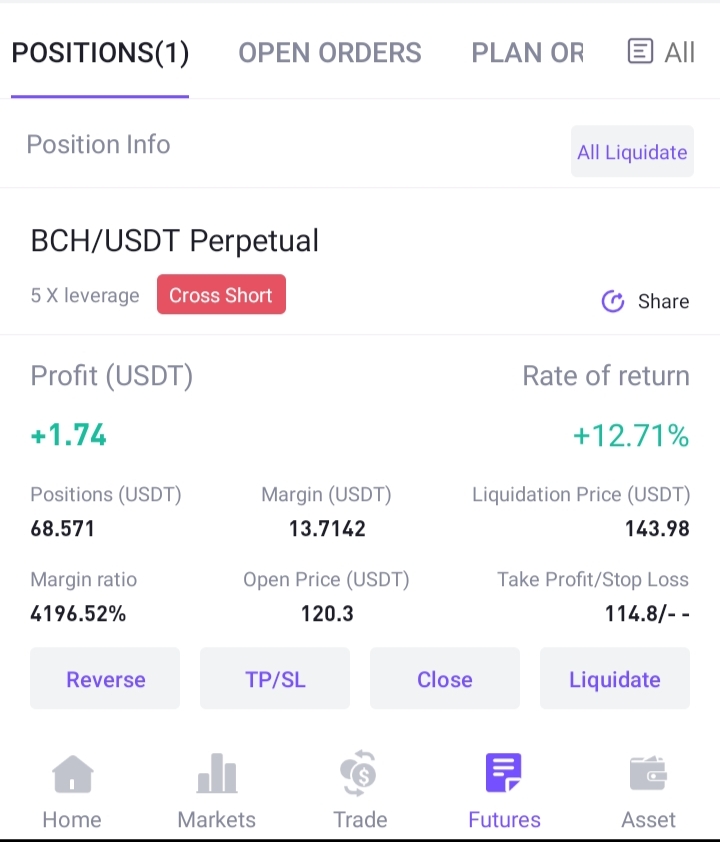Viewport: 720px width, 842px height.
Task: Set take profit with the TP/SL button
Action: [x=275, y=679]
